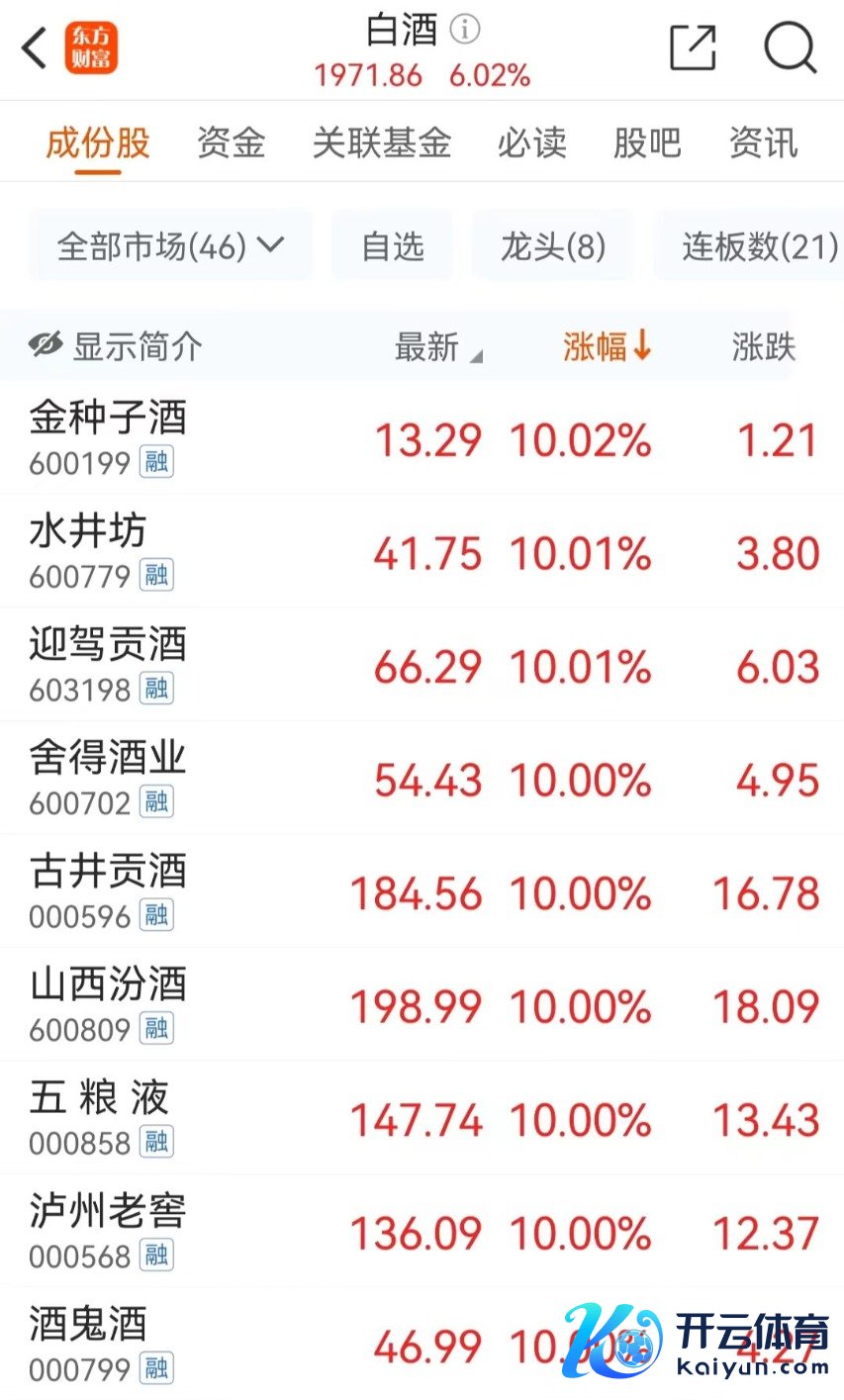View 五粮液 stock details
Image resolution: width=844 pixels, height=1400 pixels.
click(99, 1118)
